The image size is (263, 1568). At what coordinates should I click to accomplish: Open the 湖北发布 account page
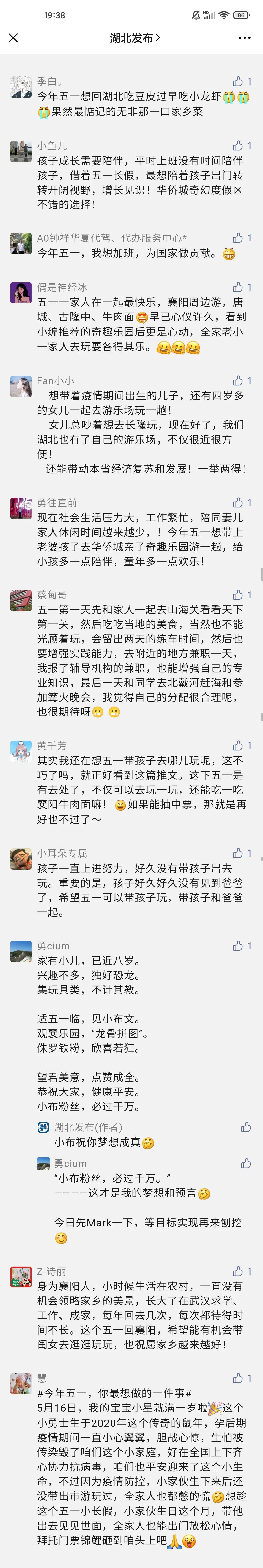point(134,38)
